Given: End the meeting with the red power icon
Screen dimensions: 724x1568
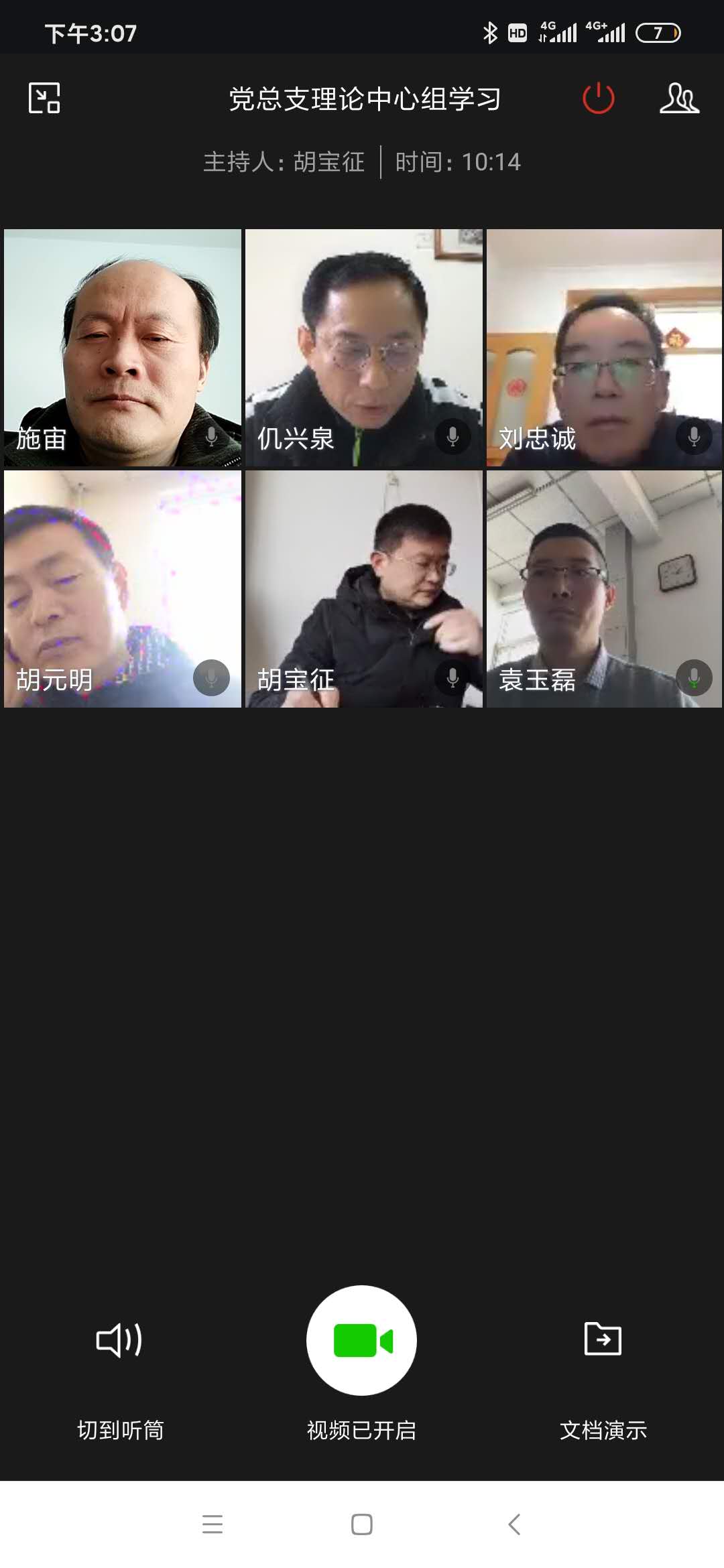Looking at the screenshot, I should (x=598, y=99).
